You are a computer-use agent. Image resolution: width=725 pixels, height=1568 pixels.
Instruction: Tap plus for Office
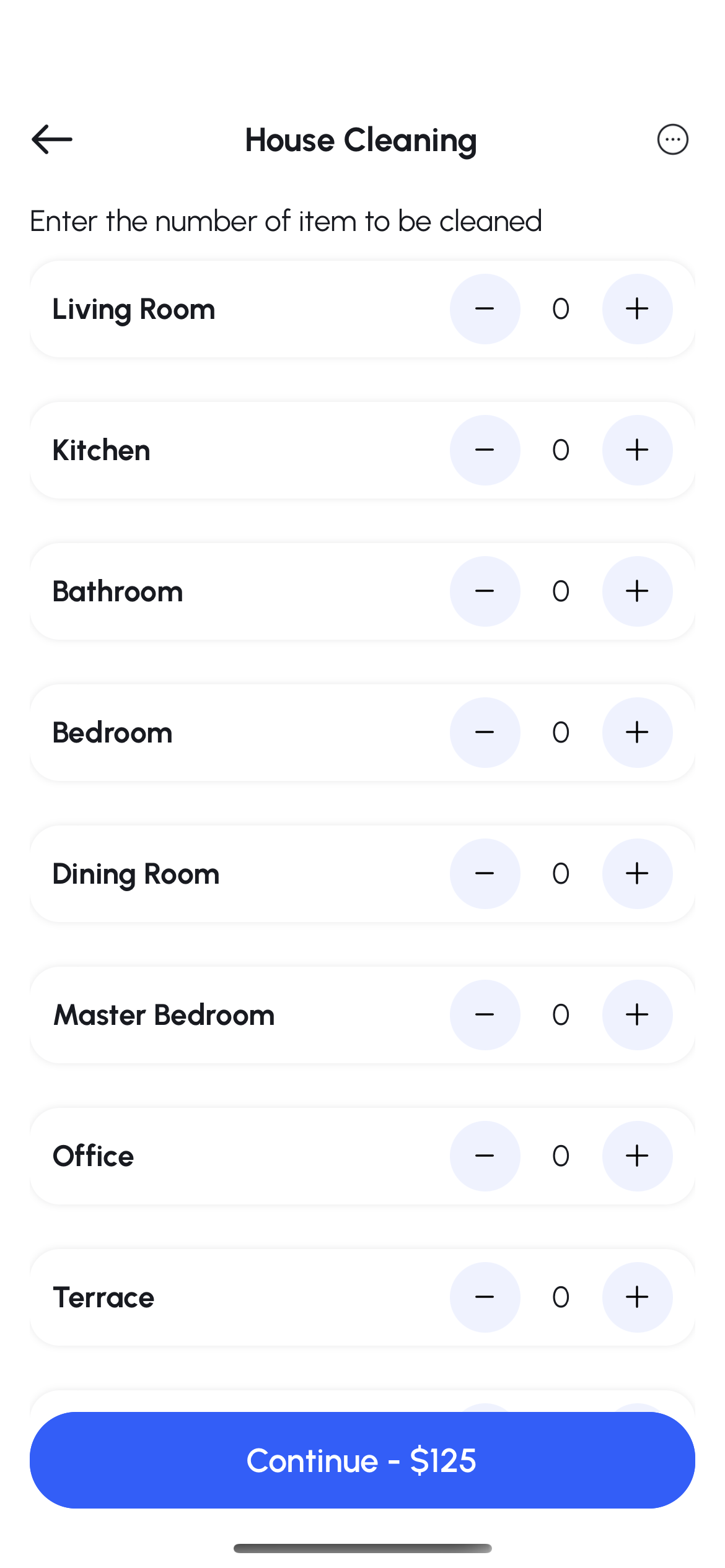[637, 1156]
